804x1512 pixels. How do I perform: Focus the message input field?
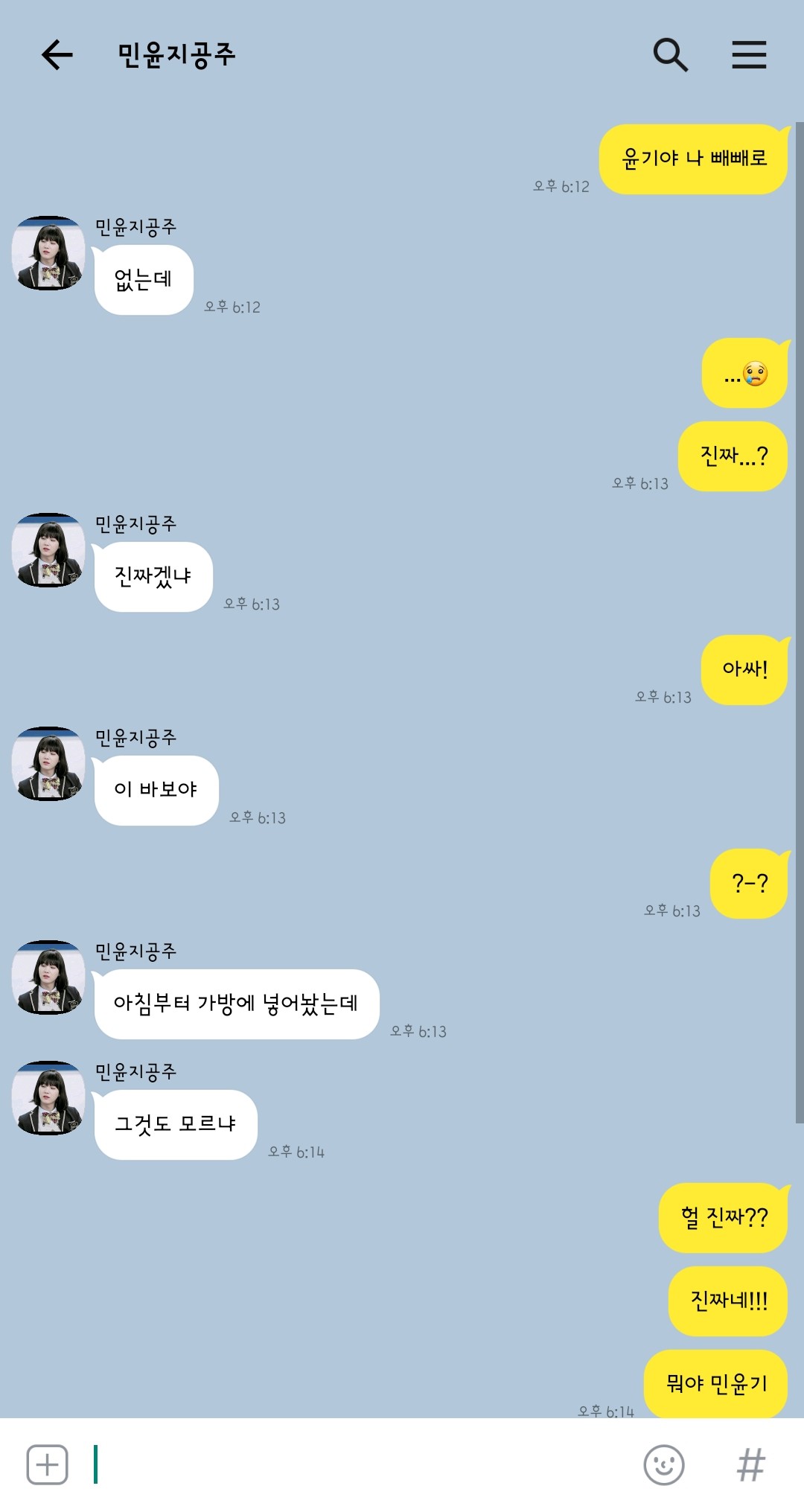tap(357, 1464)
